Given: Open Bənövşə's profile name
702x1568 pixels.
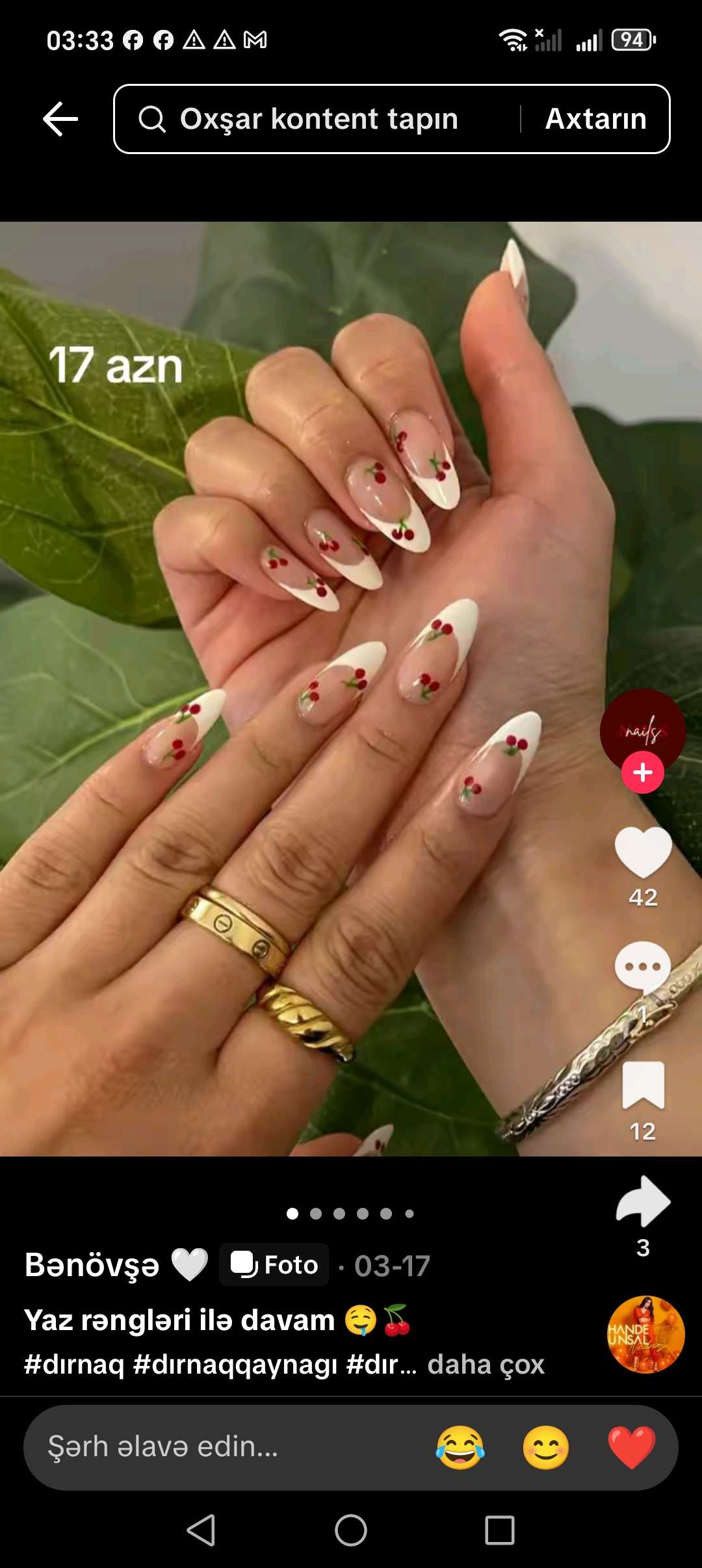Looking at the screenshot, I should [92, 1265].
